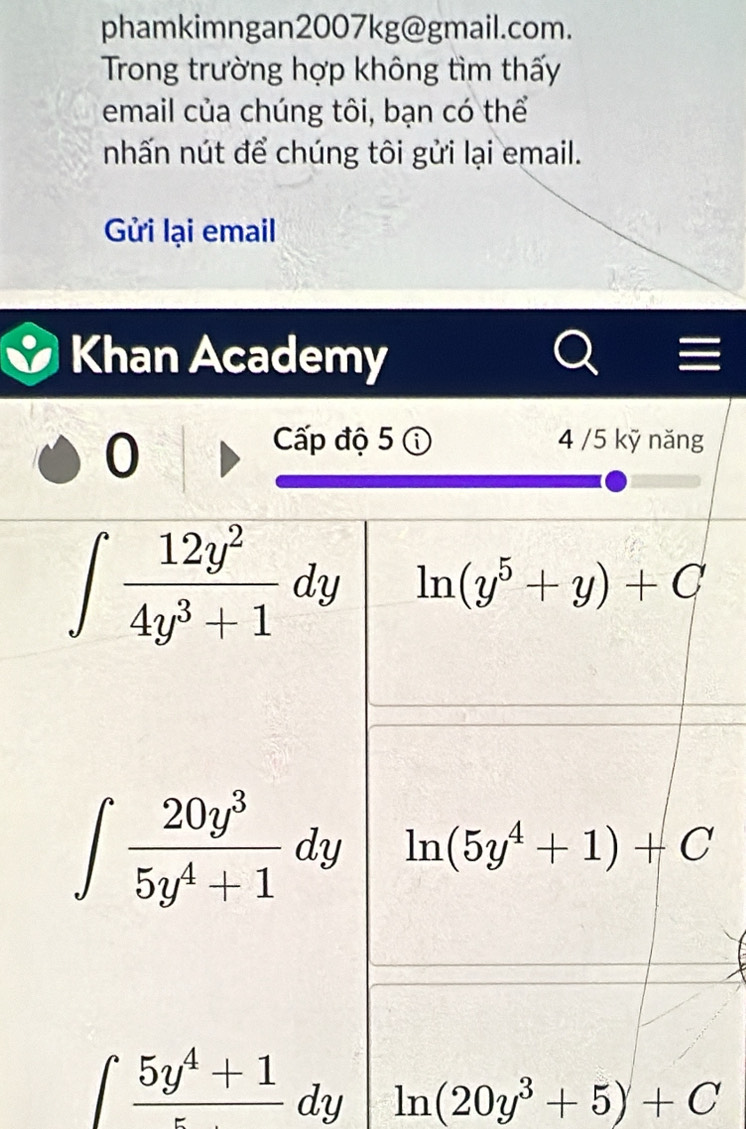Show info about Cấp độ 5
Image resolution: width=746 pixels, height=1129 pixels.
coord(424,440)
